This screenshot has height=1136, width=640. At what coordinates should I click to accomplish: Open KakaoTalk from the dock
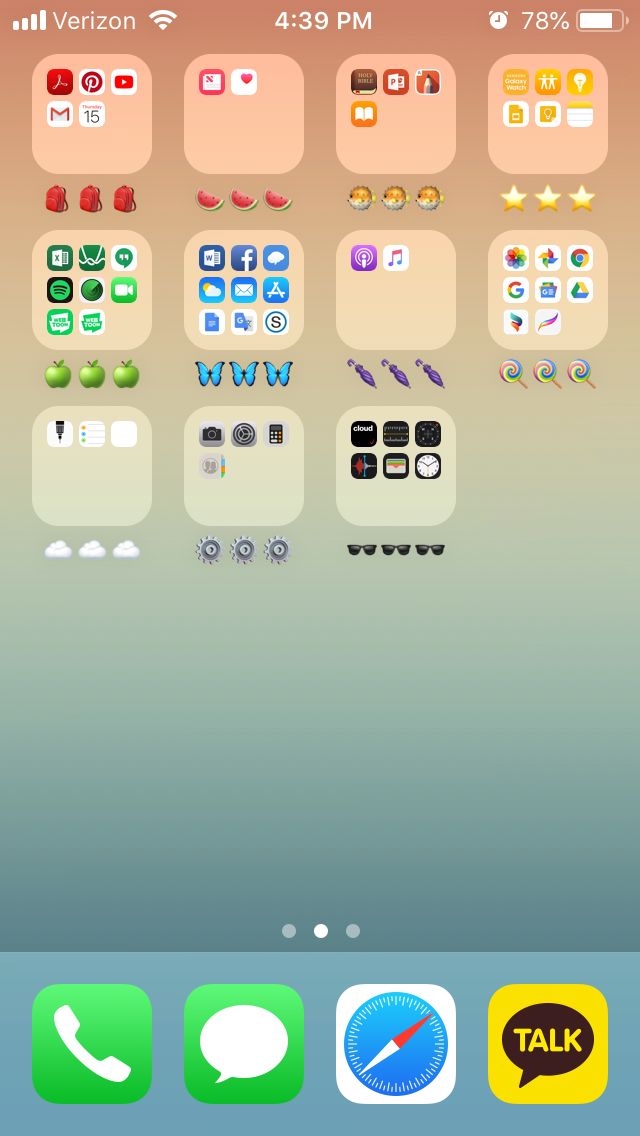click(548, 1043)
